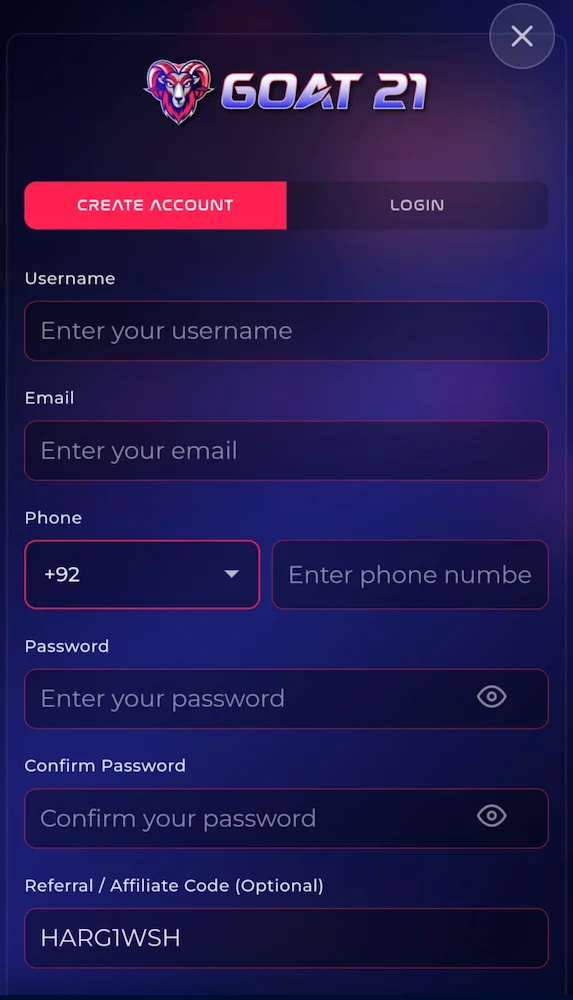Close the sign-up dialog
Screen dimensions: 573x1000
tap(521, 36)
